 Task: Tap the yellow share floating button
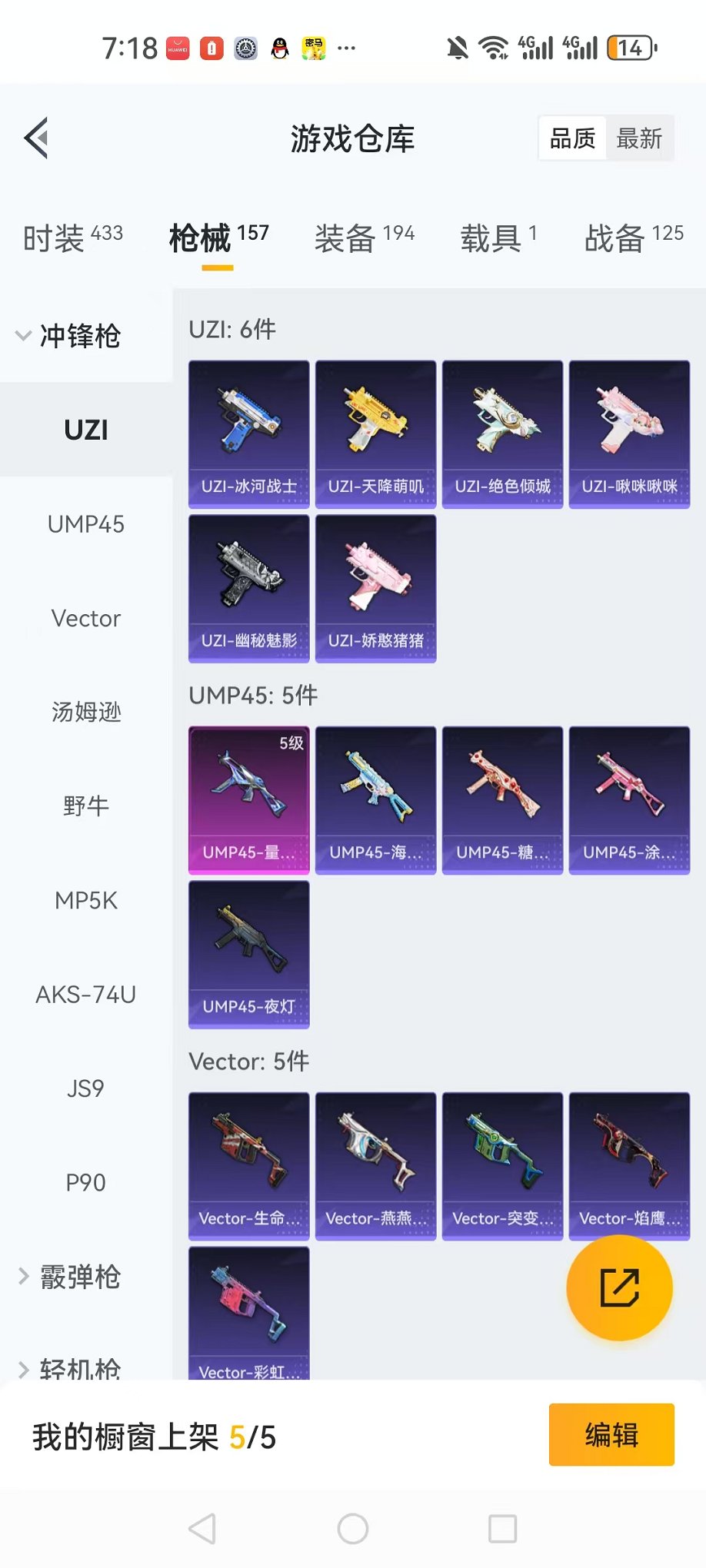pyautogui.click(x=619, y=1288)
